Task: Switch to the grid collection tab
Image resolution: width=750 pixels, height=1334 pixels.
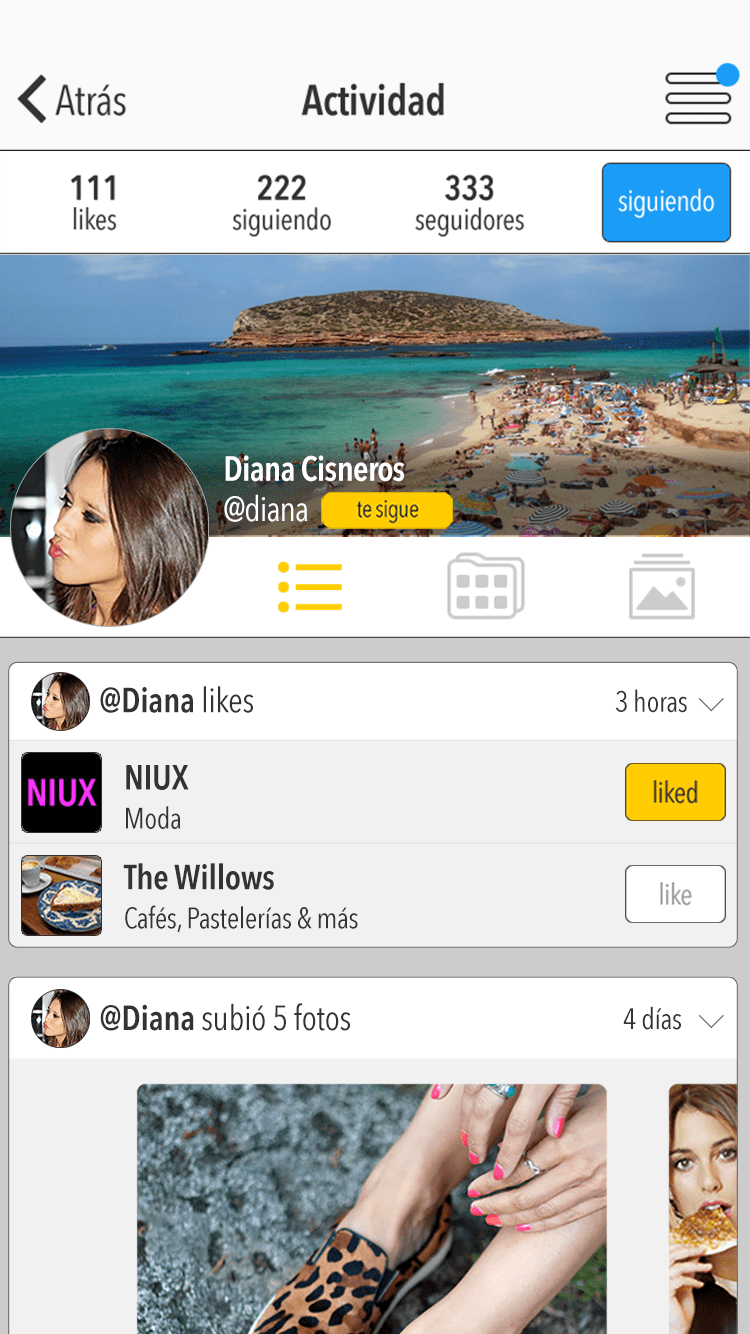Action: pos(486,586)
